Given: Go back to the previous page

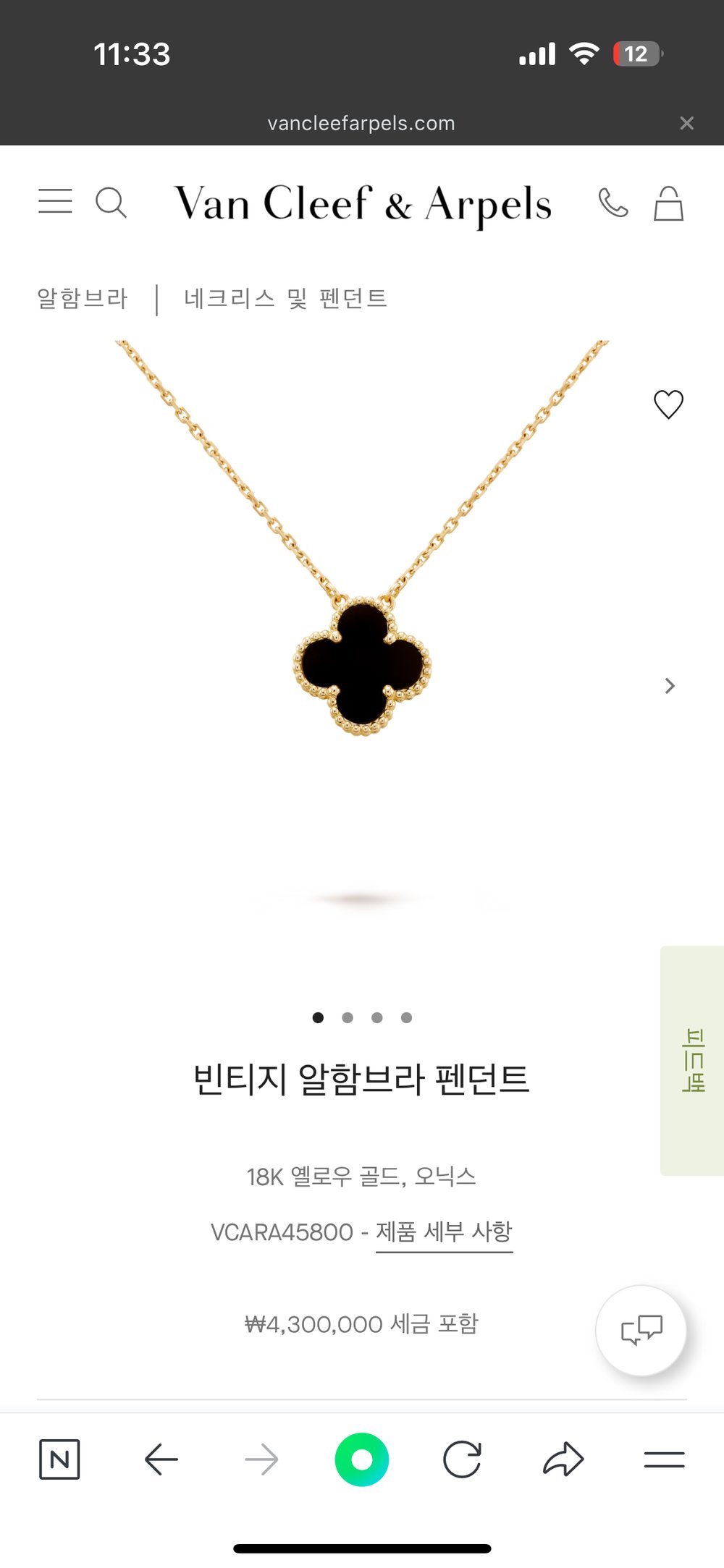Looking at the screenshot, I should point(161,1459).
